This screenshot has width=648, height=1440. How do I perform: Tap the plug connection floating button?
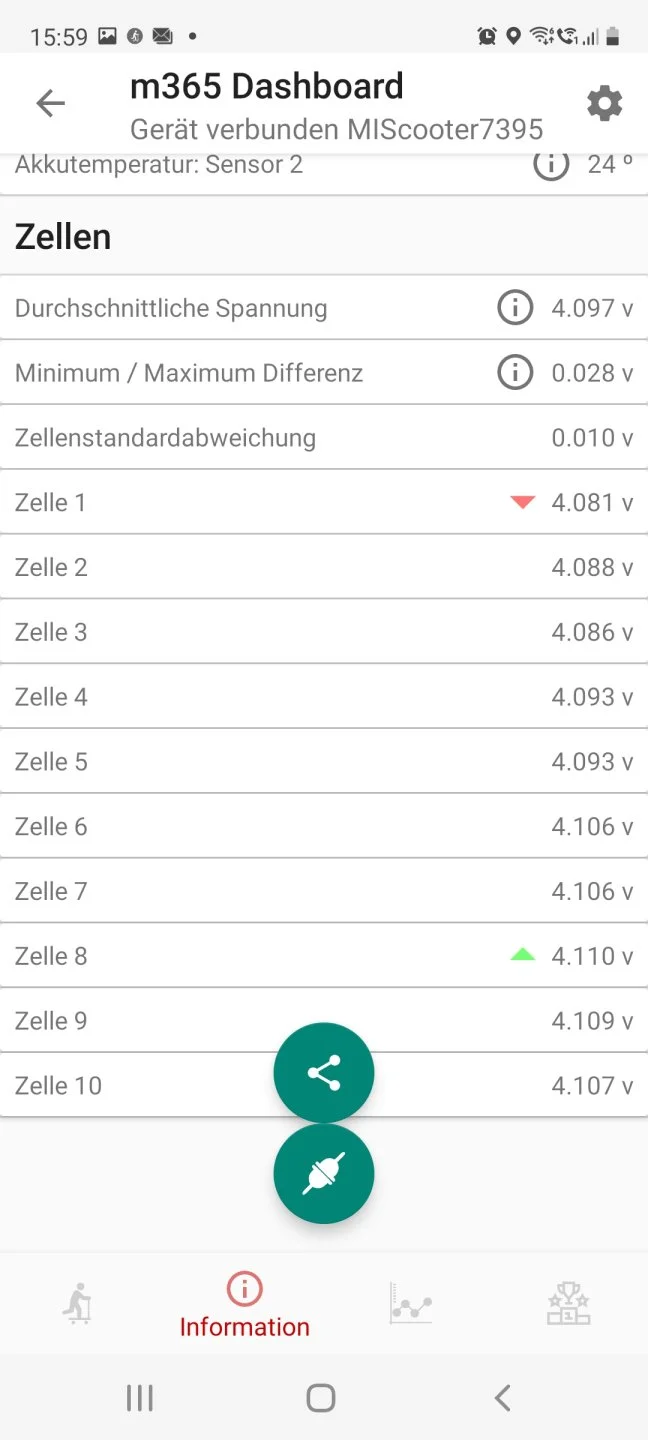324,1174
